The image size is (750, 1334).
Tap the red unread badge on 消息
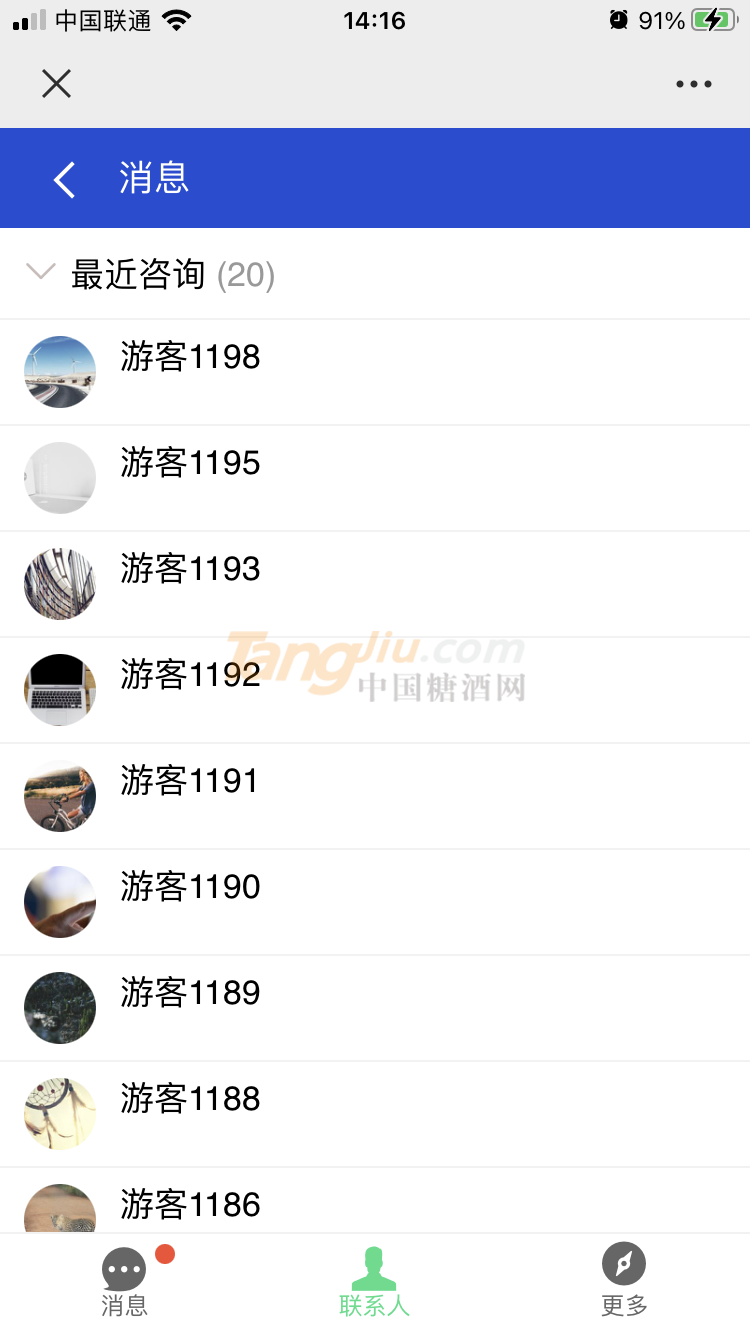pos(165,1252)
